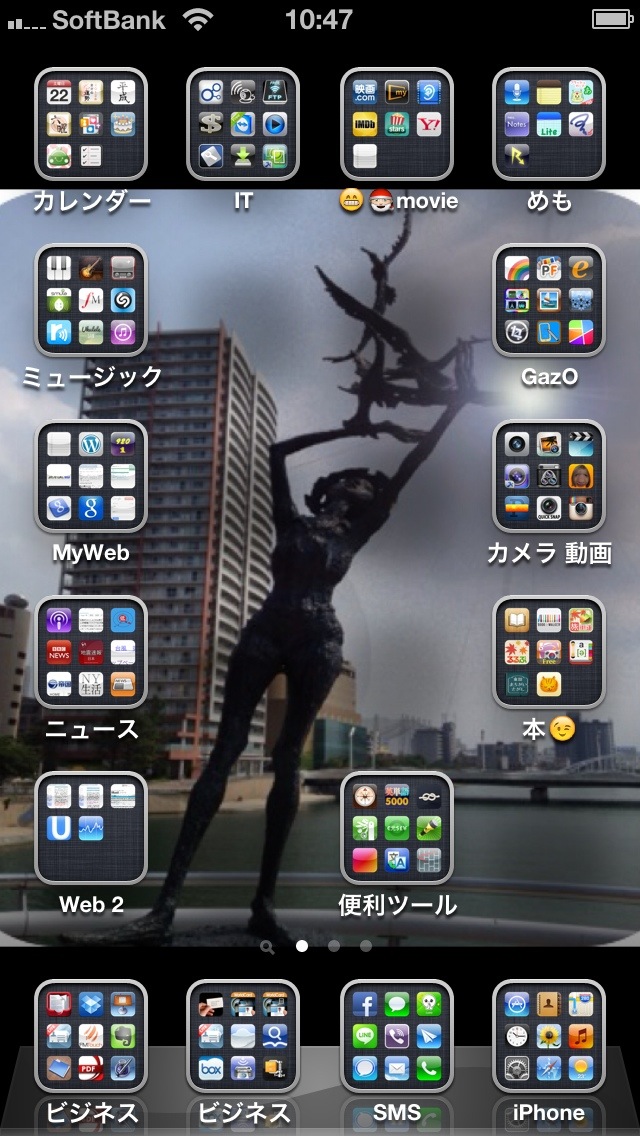Open the iPhone folder in the dock
This screenshot has width=640, height=1136.
[549, 1036]
